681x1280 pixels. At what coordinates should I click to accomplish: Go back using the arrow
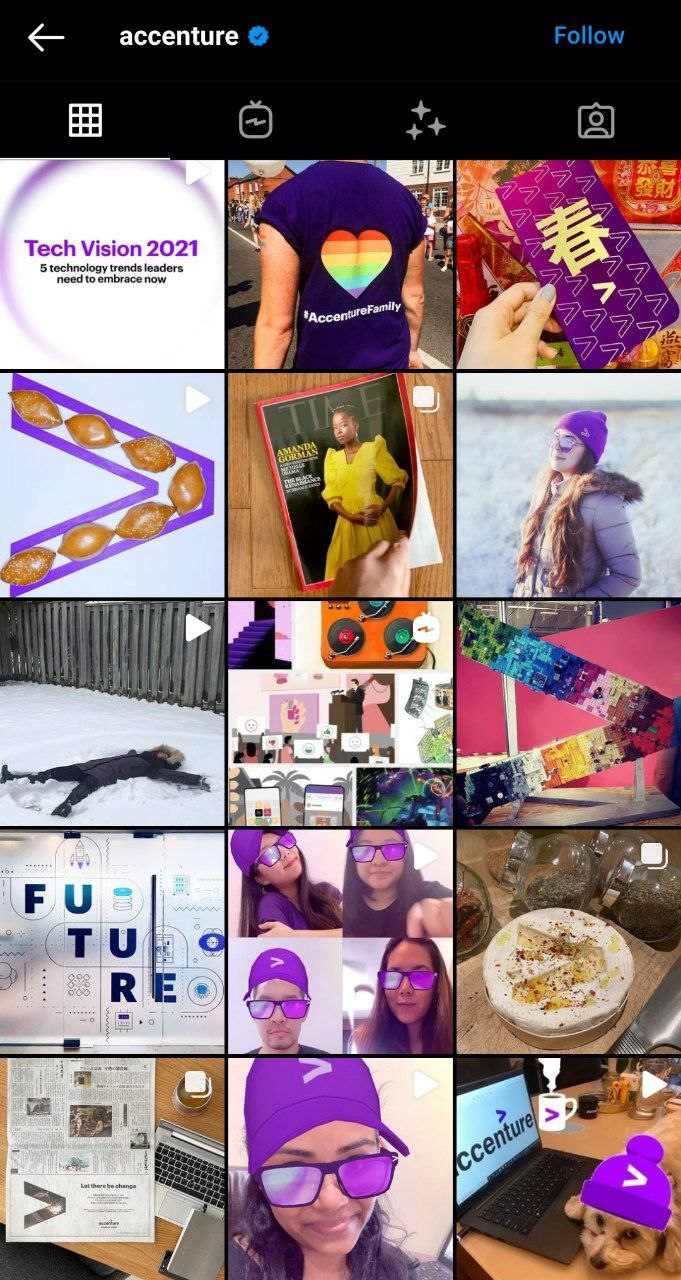coord(46,38)
